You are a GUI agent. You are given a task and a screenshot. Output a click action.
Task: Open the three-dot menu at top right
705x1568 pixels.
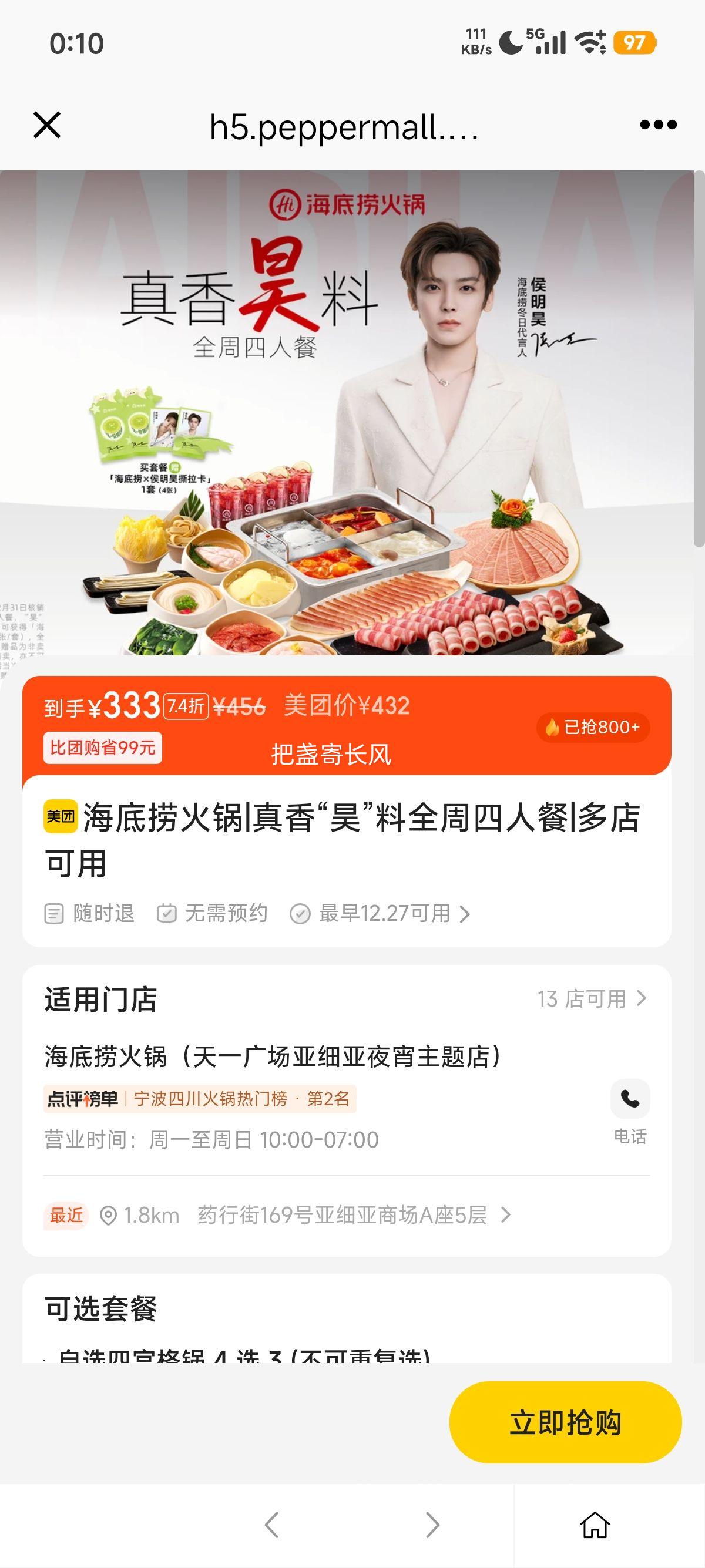[x=656, y=127]
